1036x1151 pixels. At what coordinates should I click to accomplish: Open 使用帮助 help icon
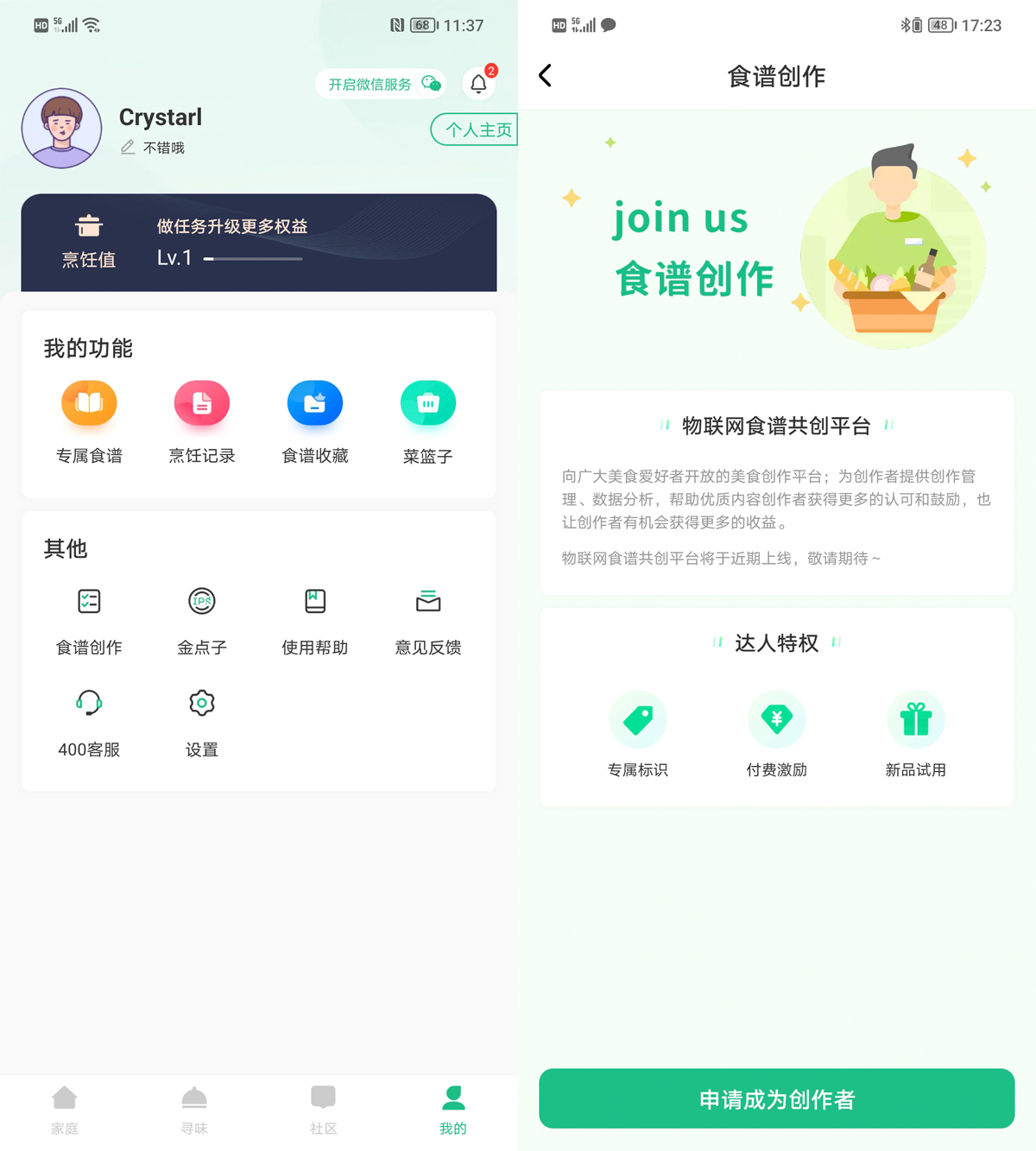click(314, 601)
